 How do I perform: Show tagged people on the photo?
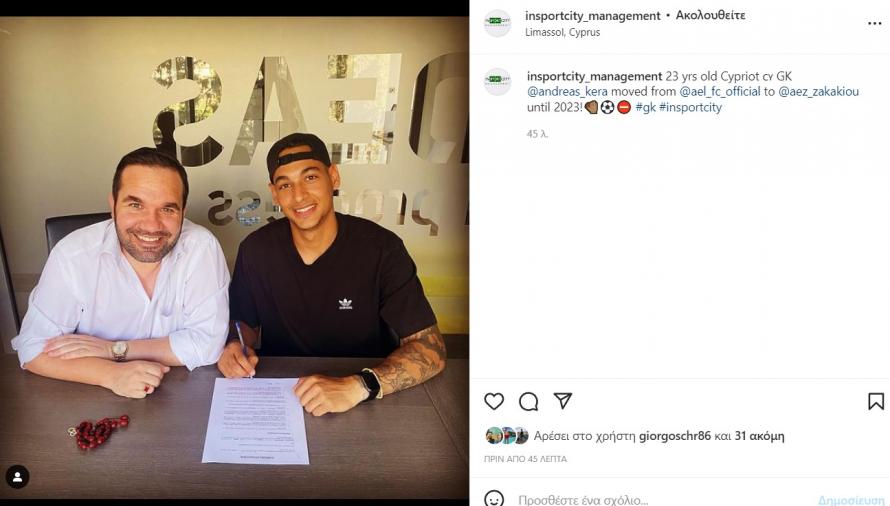pyautogui.click(x=17, y=476)
